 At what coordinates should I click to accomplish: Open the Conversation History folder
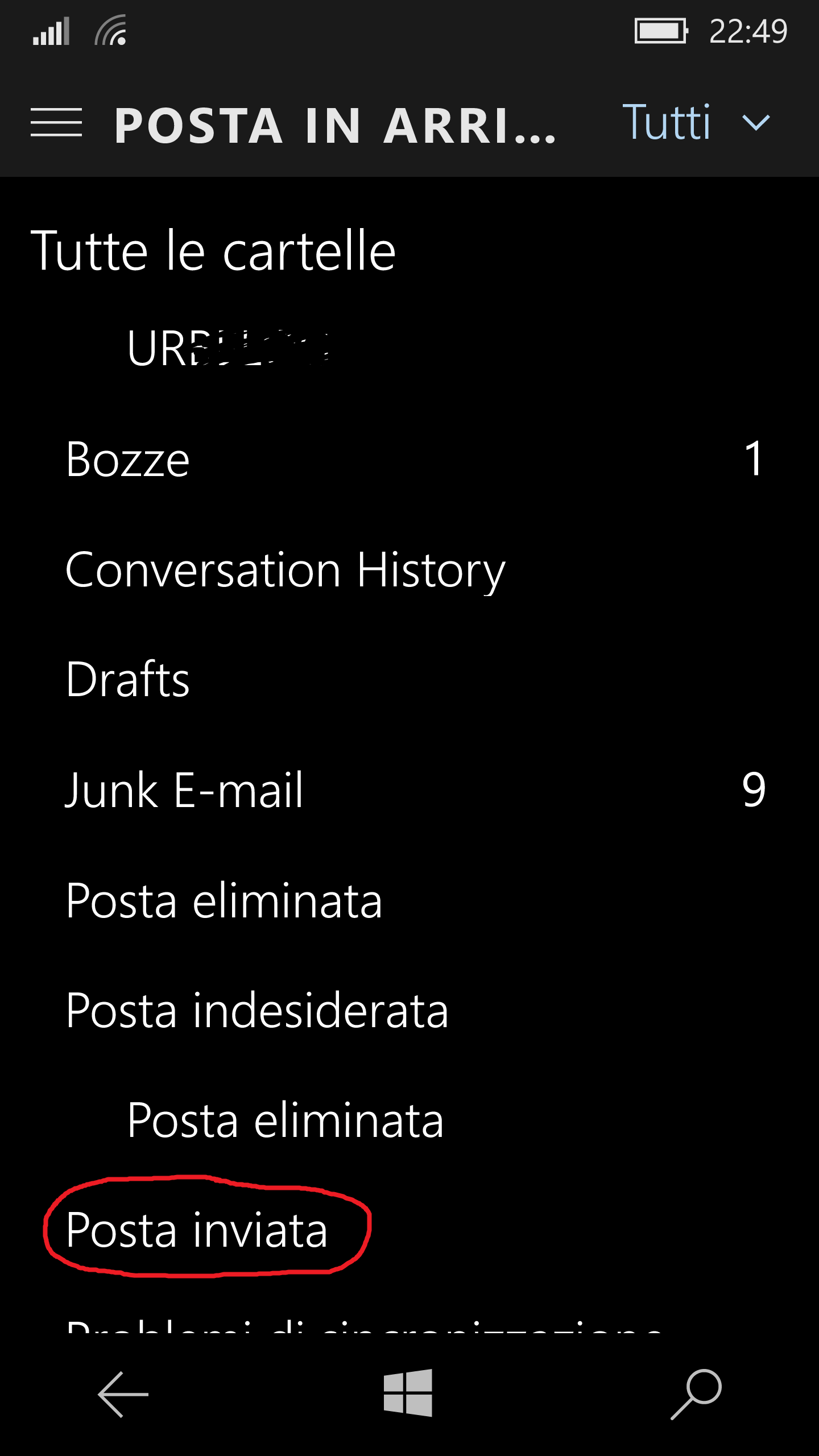(284, 570)
